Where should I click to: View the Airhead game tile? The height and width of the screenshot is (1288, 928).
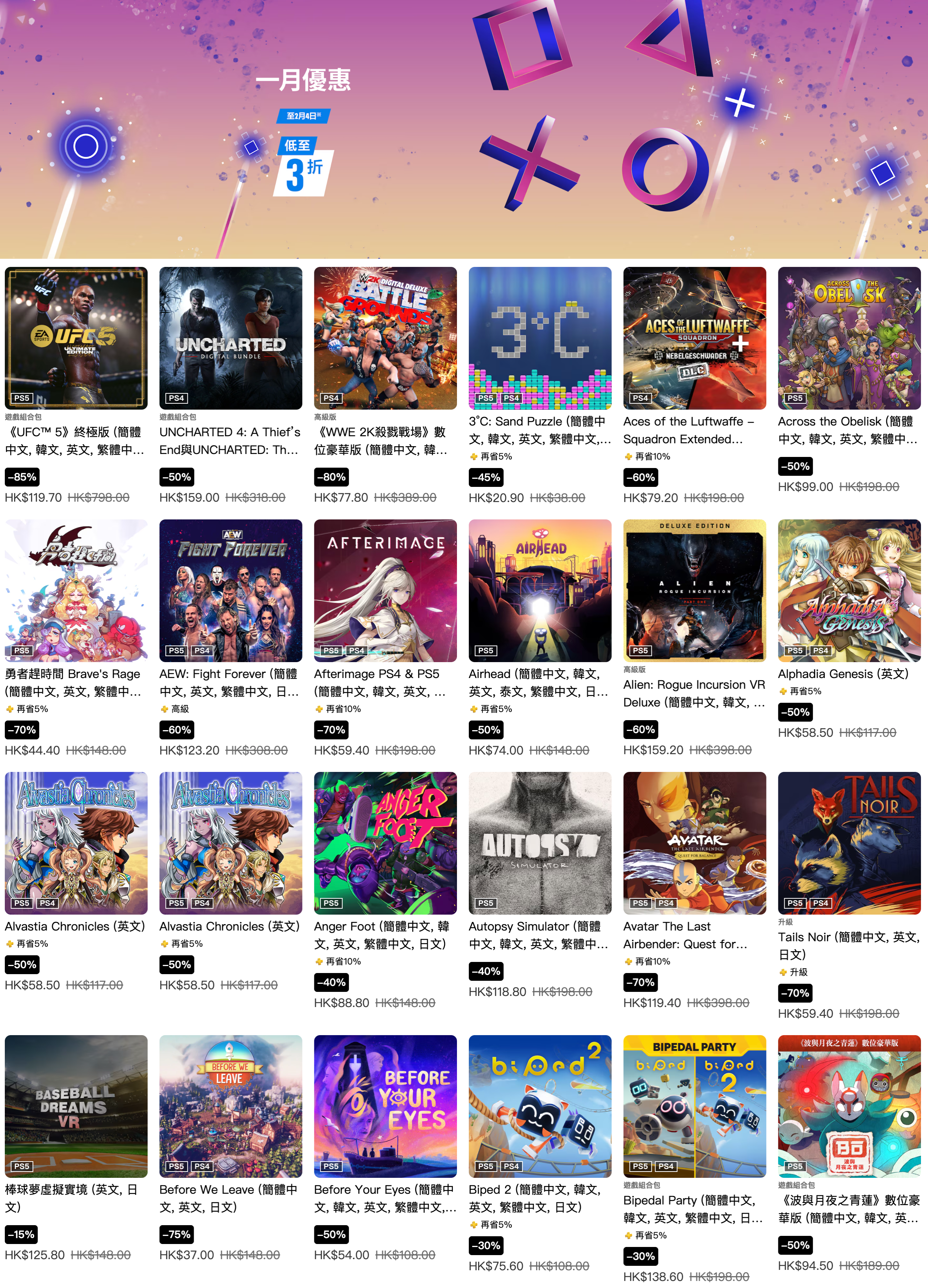pos(539,591)
